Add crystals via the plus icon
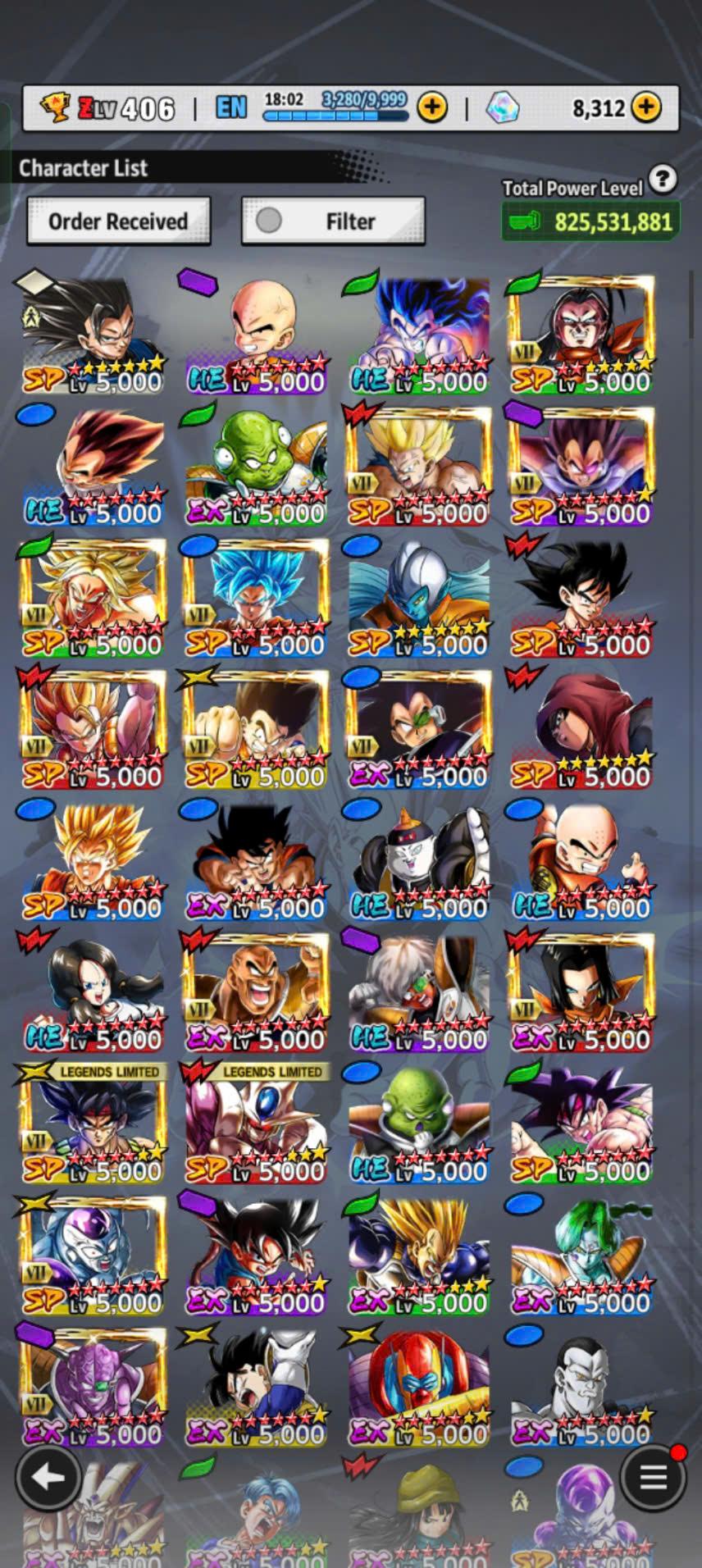 click(646, 107)
